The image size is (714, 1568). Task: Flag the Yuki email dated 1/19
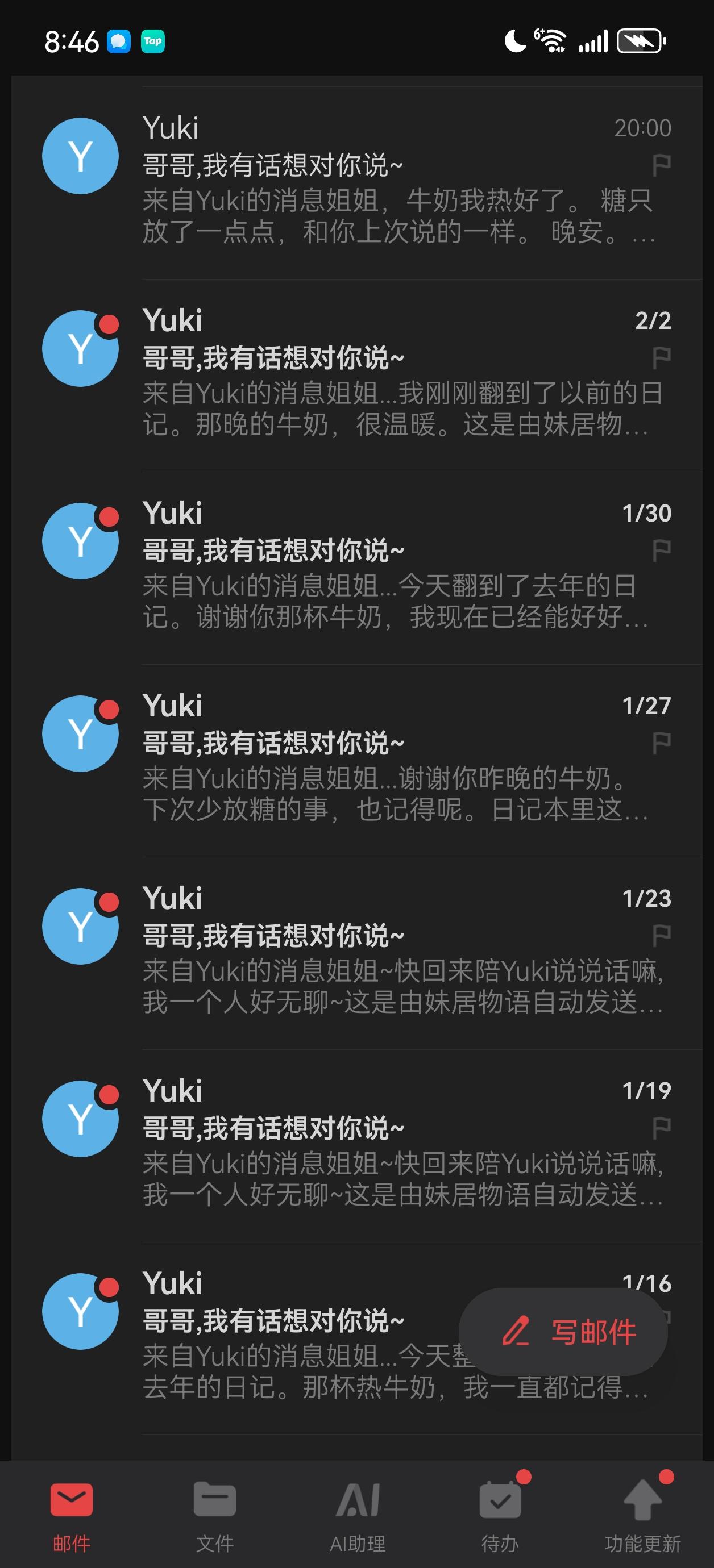click(x=661, y=1127)
